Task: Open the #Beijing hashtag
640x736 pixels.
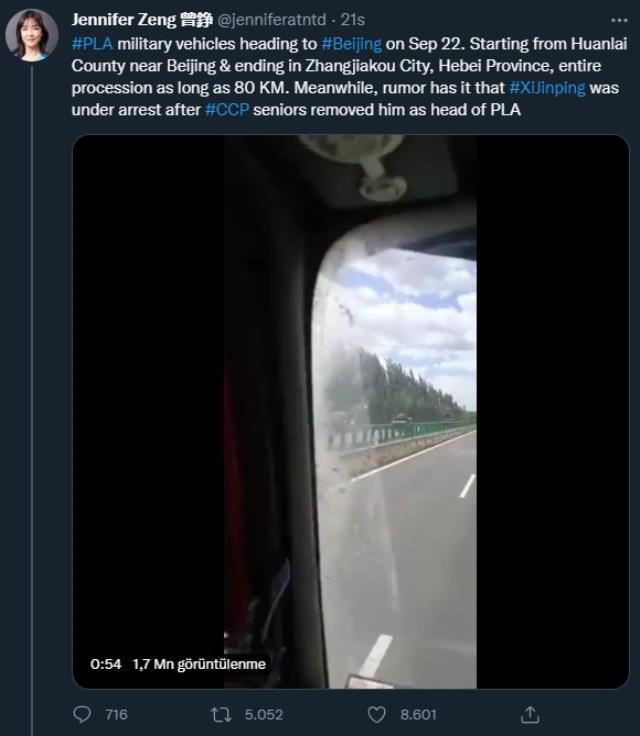Action: tap(351, 45)
